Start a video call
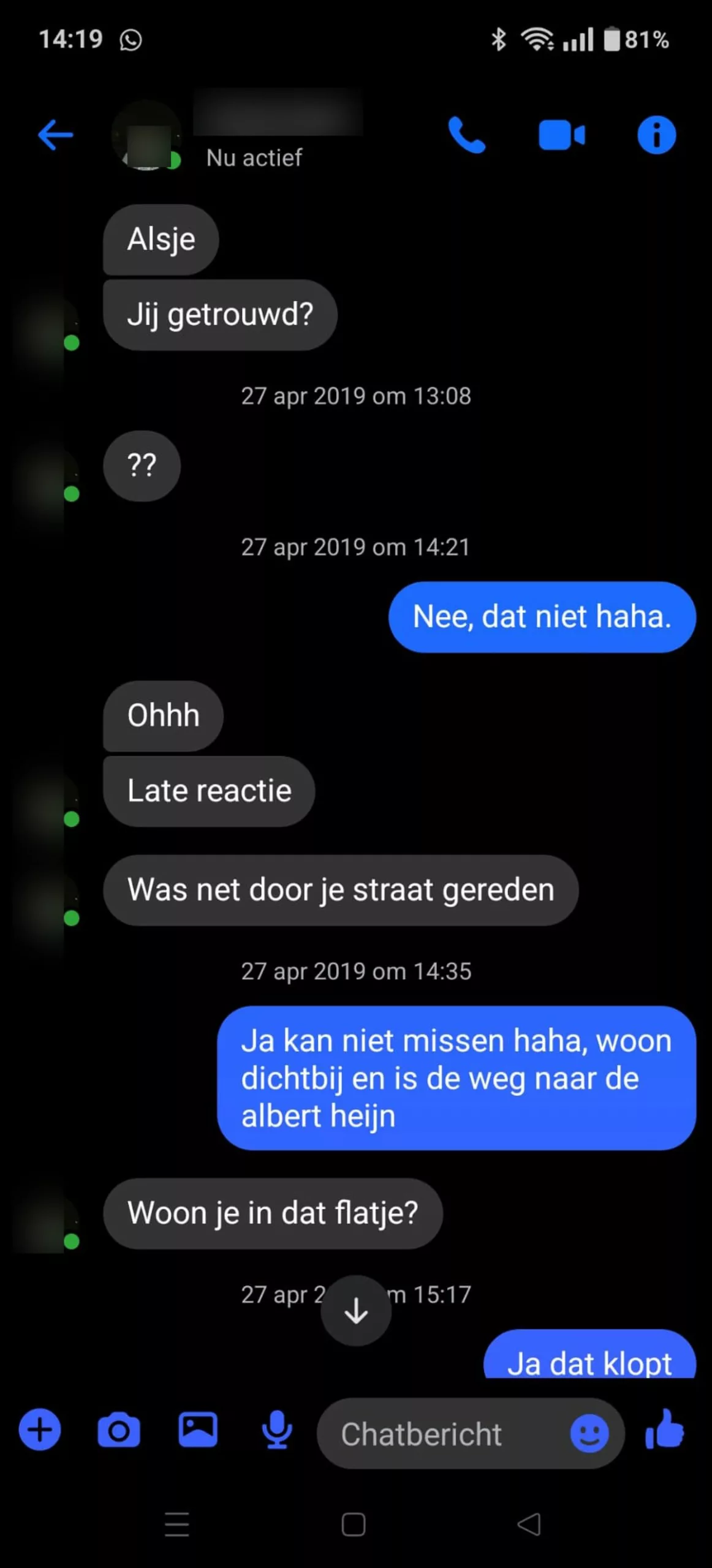The width and height of the screenshot is (712, 1568). click(561, 135)
